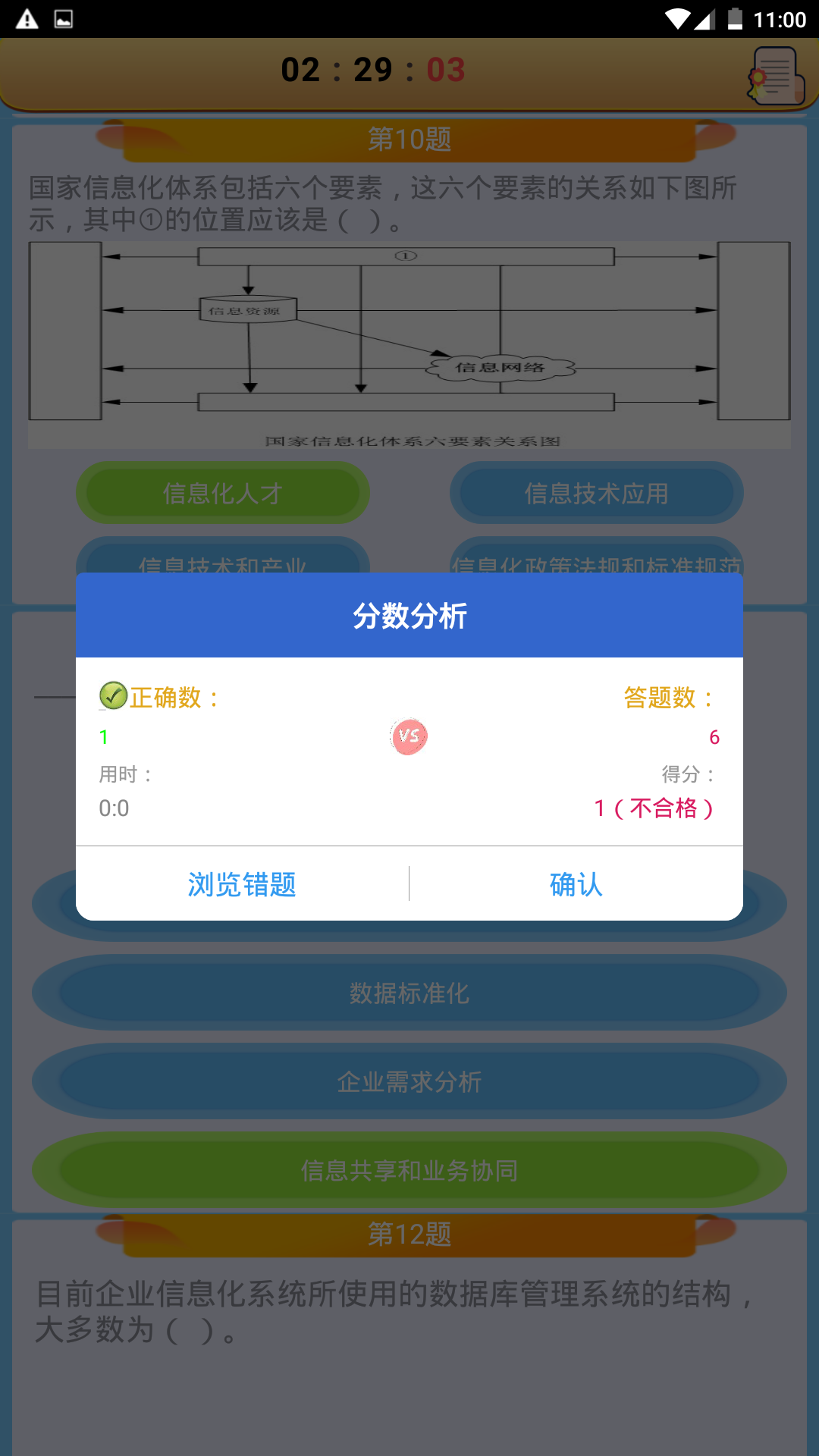This screenshot has height=1456, width=819.
Task: Tap the score 1（不合格）text
Action: pyautogui.click(x=655, y=809)
